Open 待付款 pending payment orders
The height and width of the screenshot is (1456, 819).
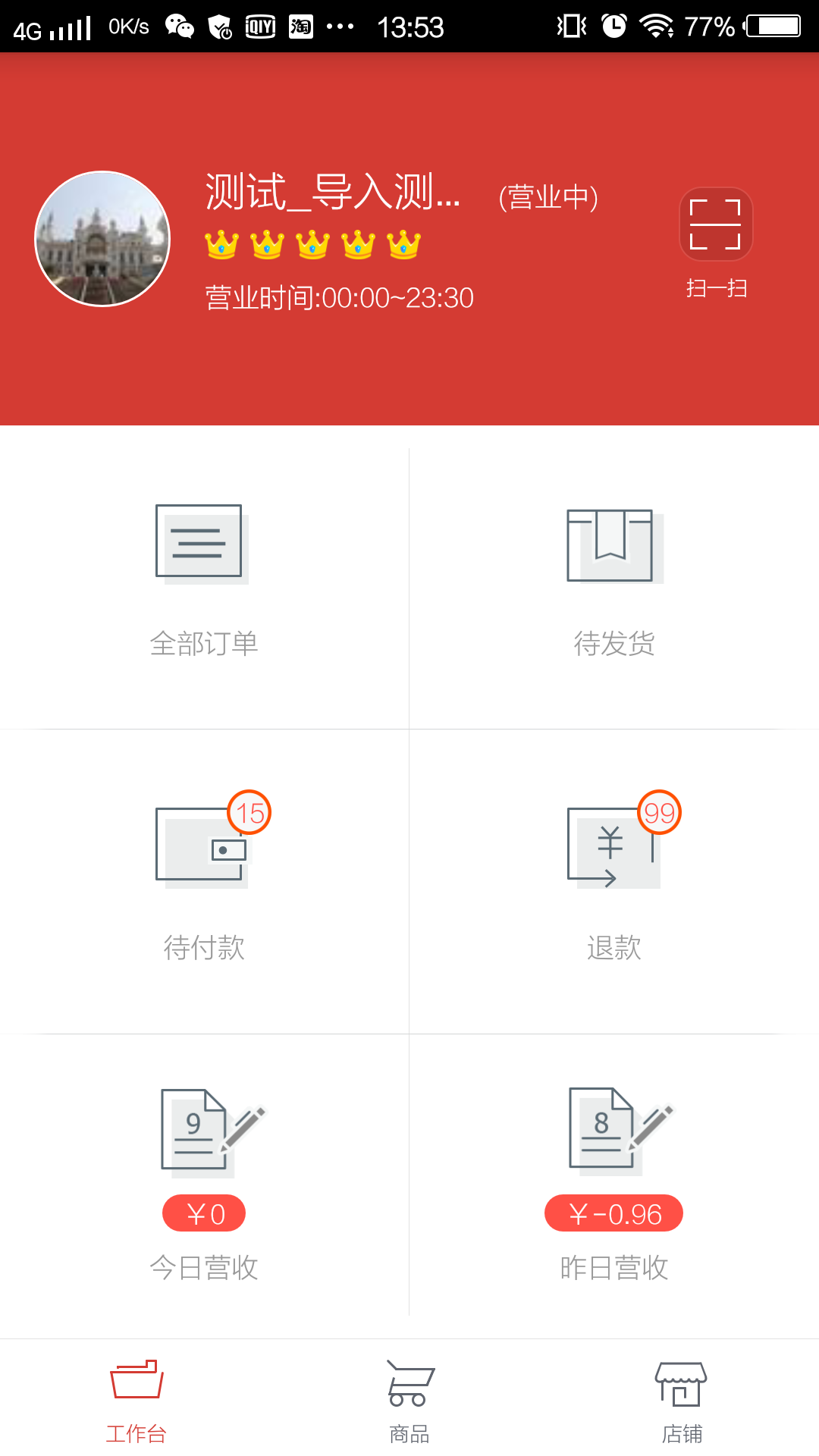(203, 880)
